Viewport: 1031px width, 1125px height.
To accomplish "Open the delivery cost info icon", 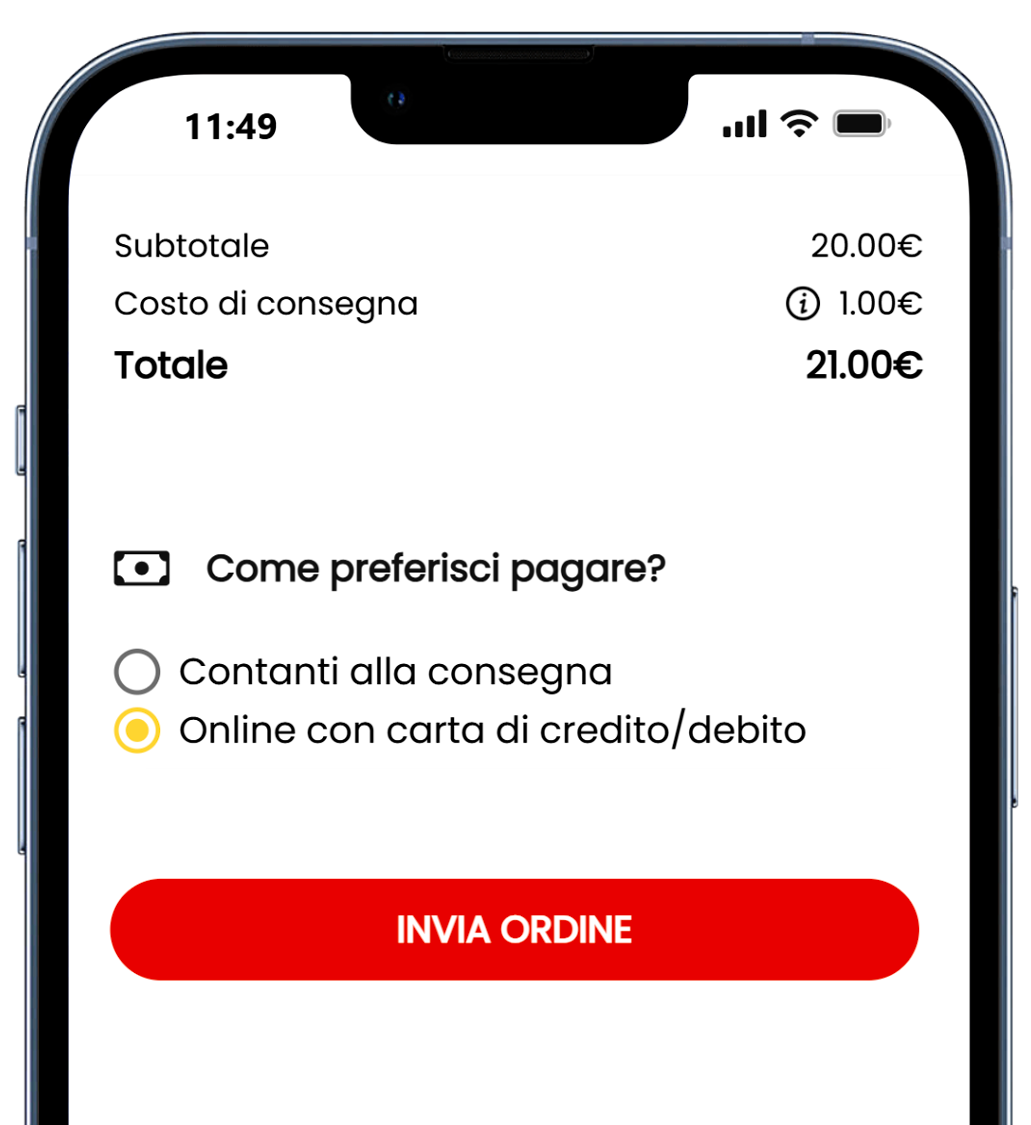I will (802, 304).
